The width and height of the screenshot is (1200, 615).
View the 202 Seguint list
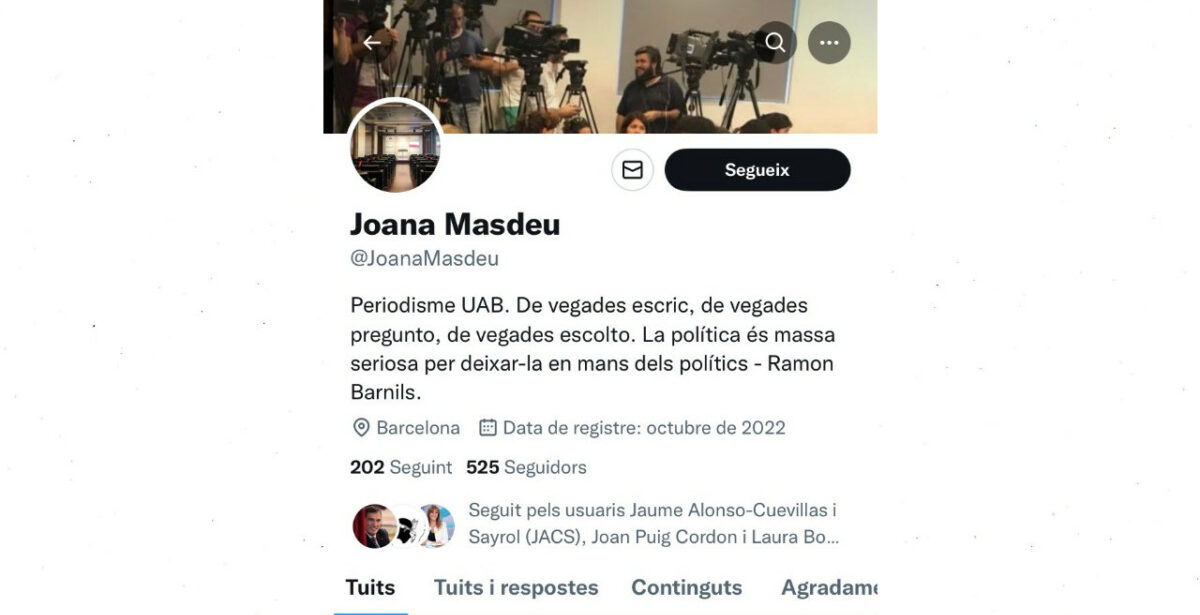[x=401, y=467]
